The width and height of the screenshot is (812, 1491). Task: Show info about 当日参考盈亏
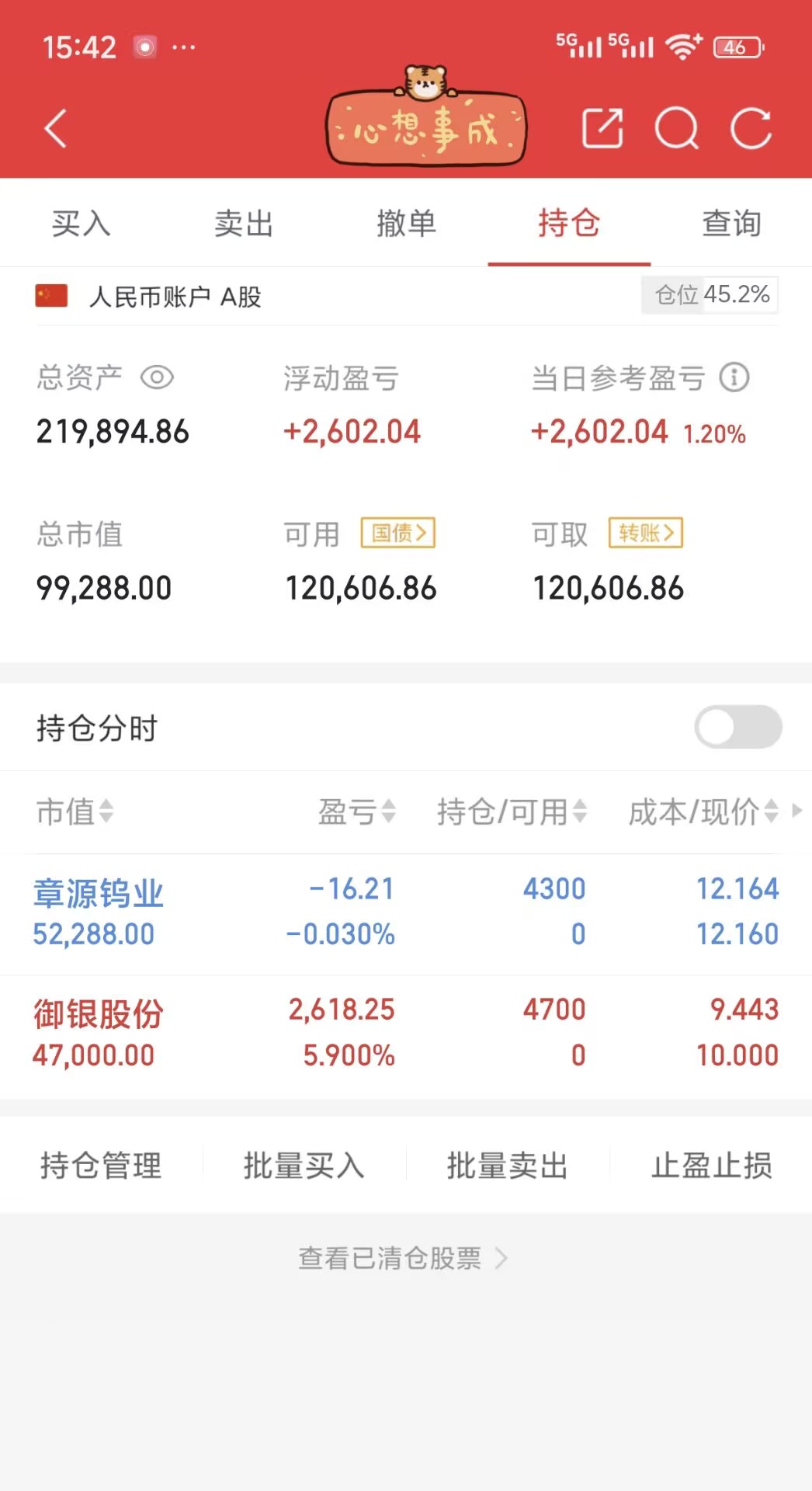[x=734, y=378]
